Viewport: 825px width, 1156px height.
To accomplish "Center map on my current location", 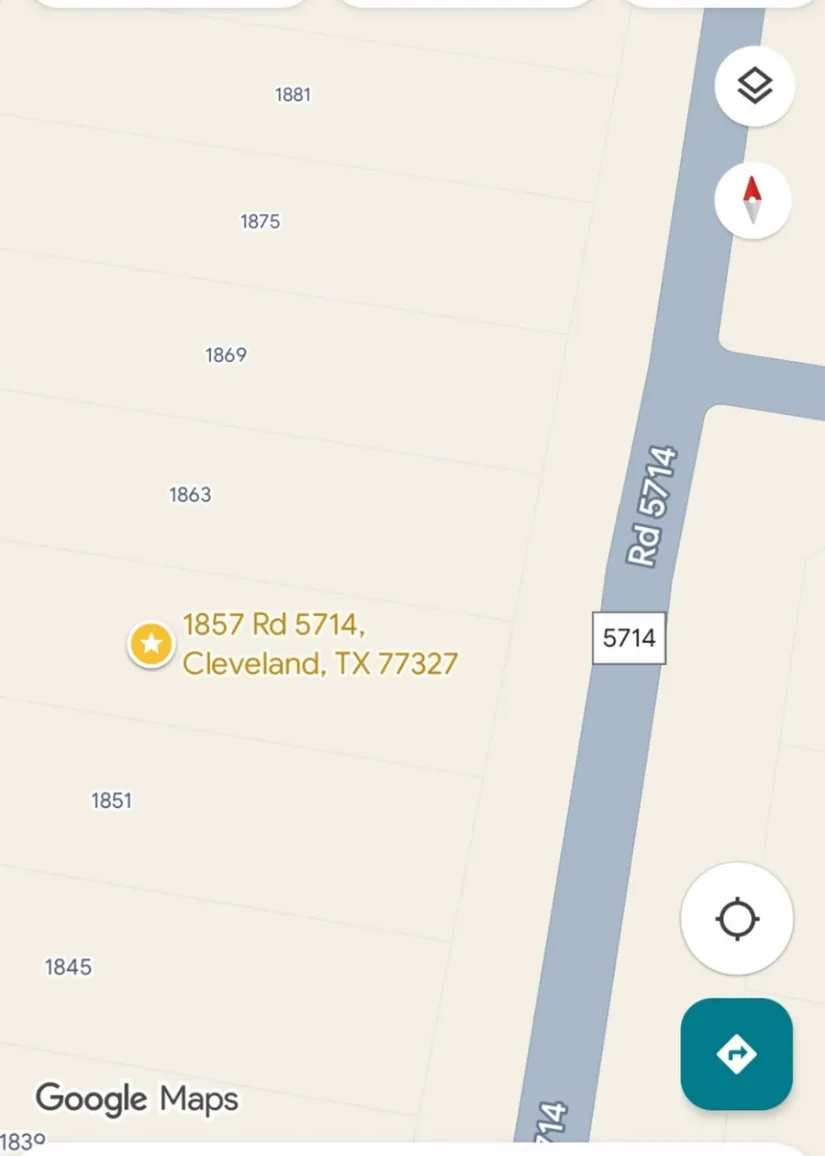I will 737,918.
